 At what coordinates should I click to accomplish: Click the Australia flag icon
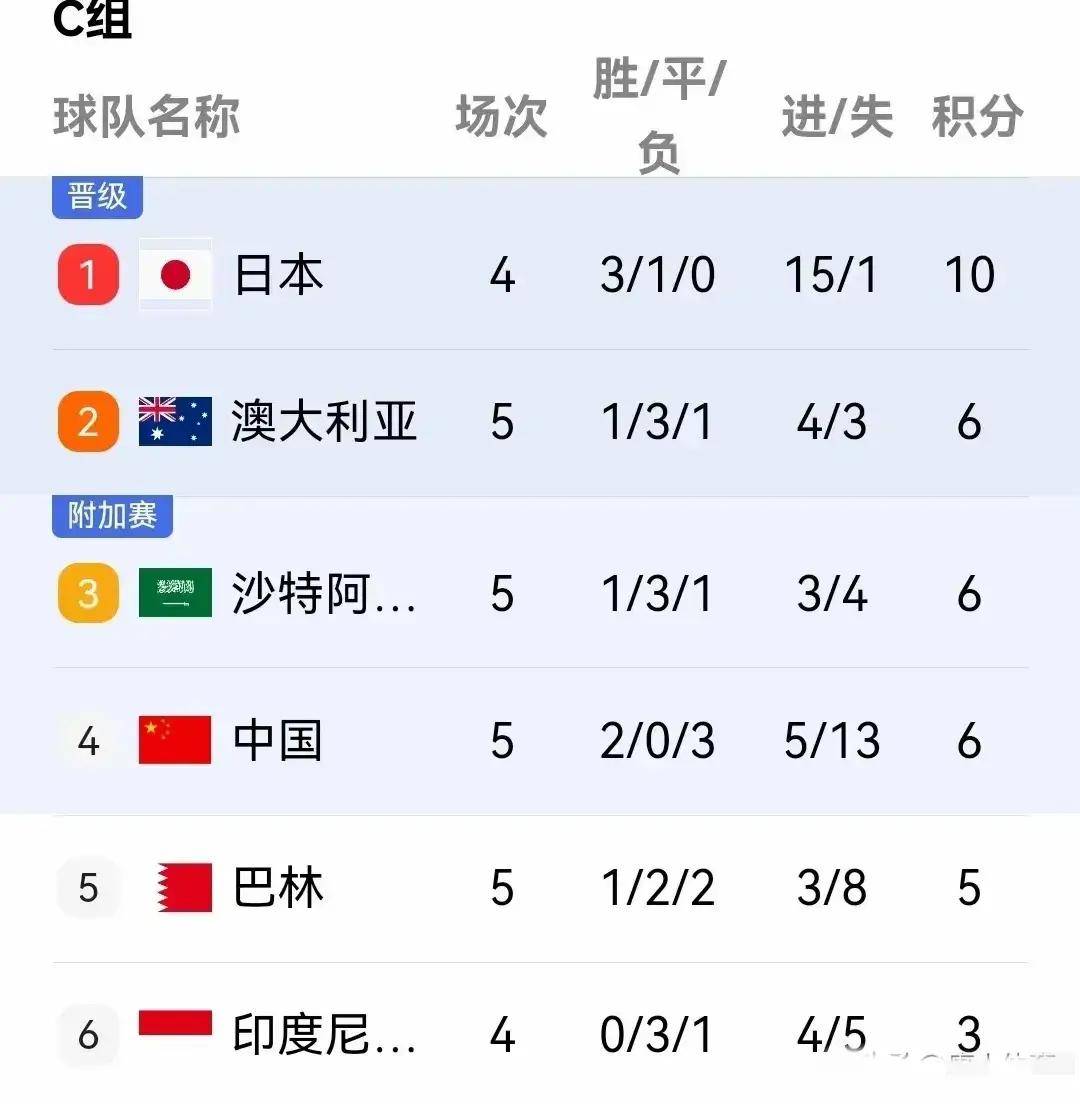pos(175,422)
